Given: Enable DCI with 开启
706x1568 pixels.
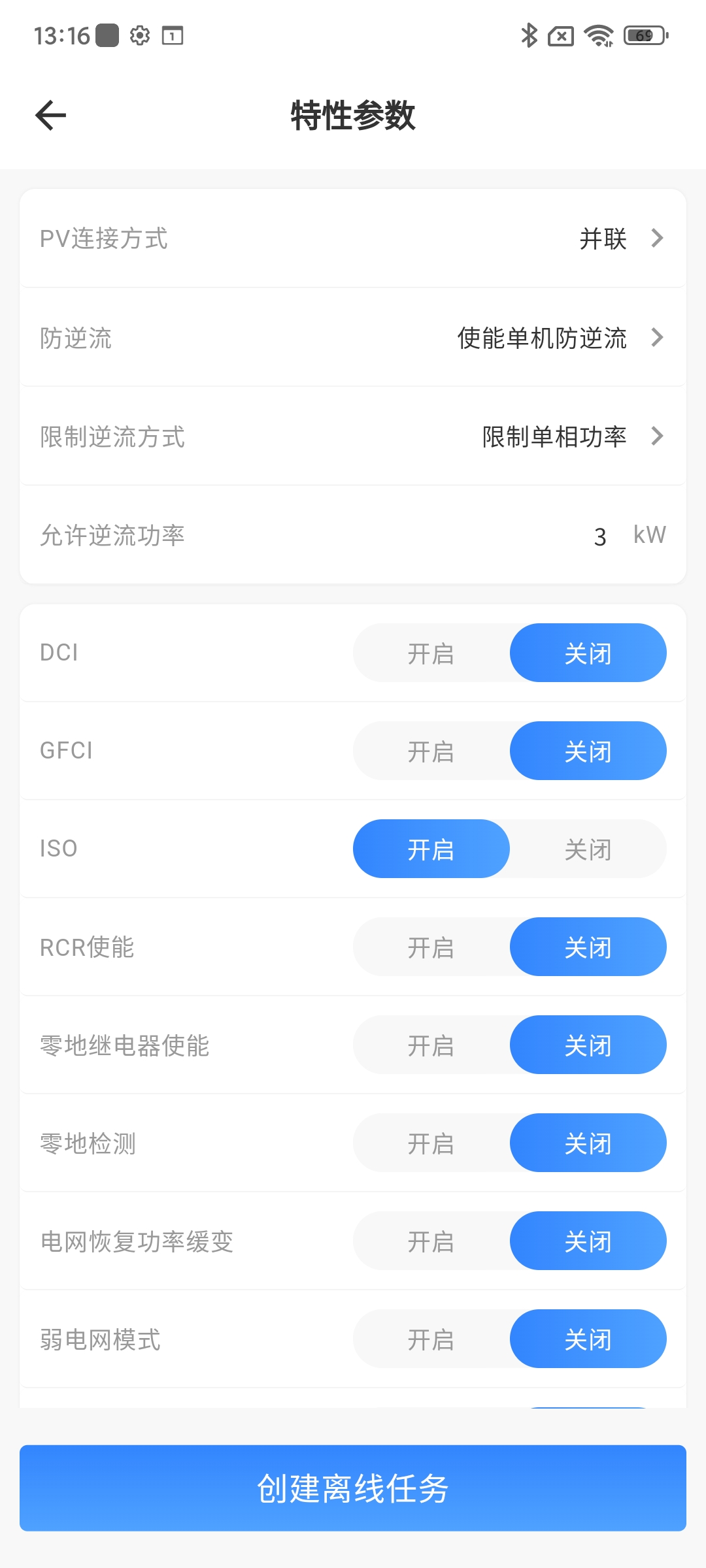Looking at the screenshot, I should (x=431, y=653).
